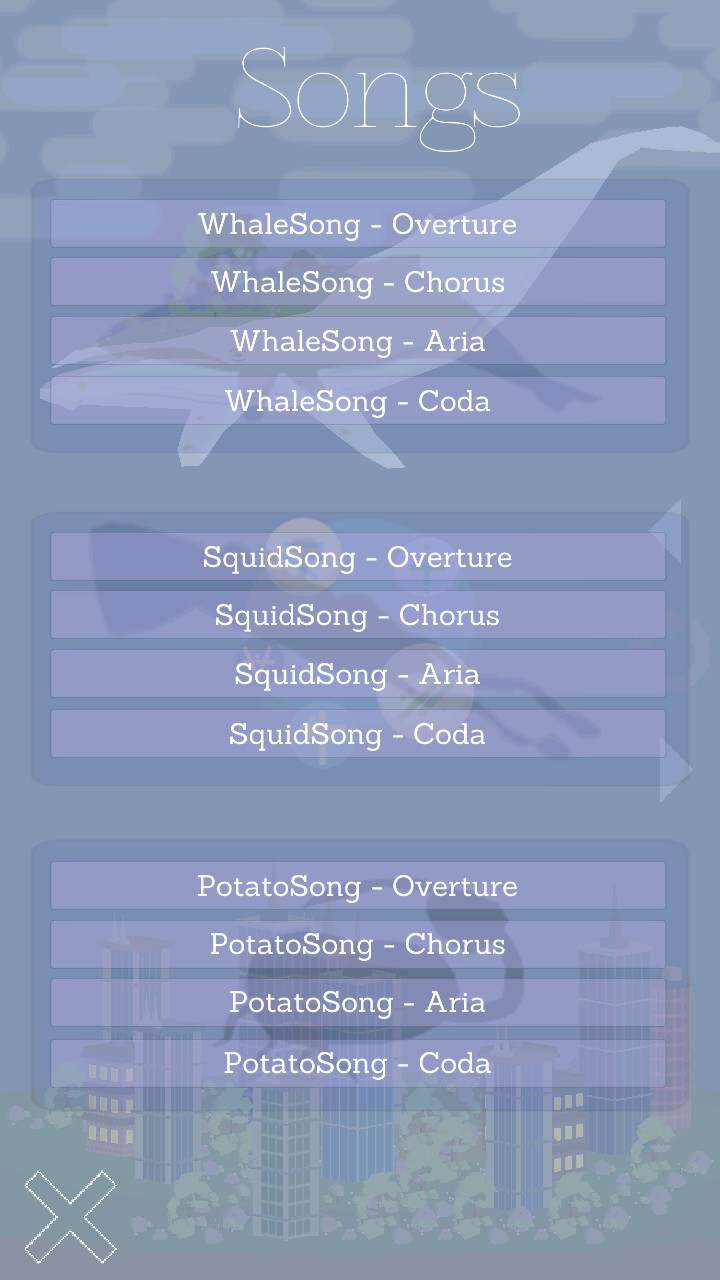This screenshot has width=720, height=1280.
Task: Tap WhaleSong - Coda
Action: pos(358,401)
